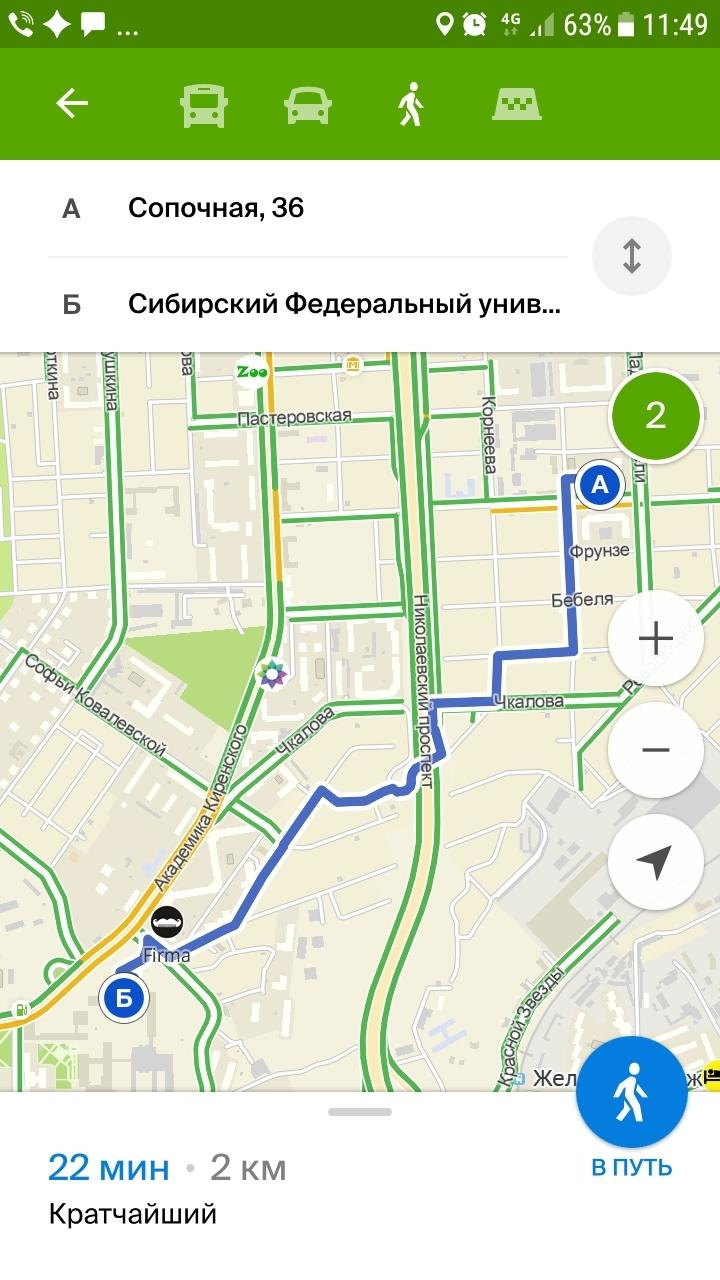Switch to taxi route mode
This screenshot has height=1280, width=720.
pos(517,104)
